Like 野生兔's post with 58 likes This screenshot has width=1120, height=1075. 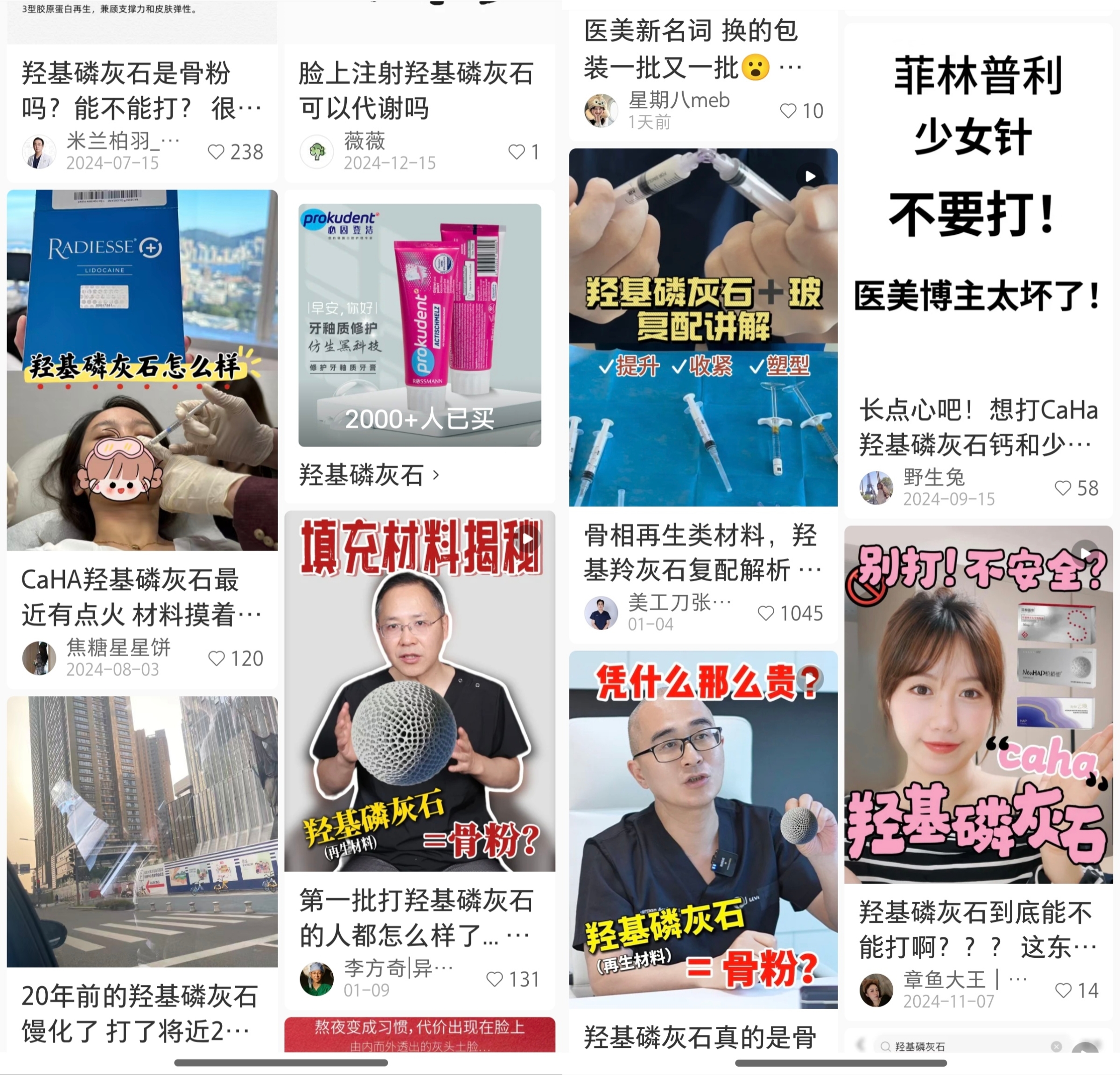1063,488
